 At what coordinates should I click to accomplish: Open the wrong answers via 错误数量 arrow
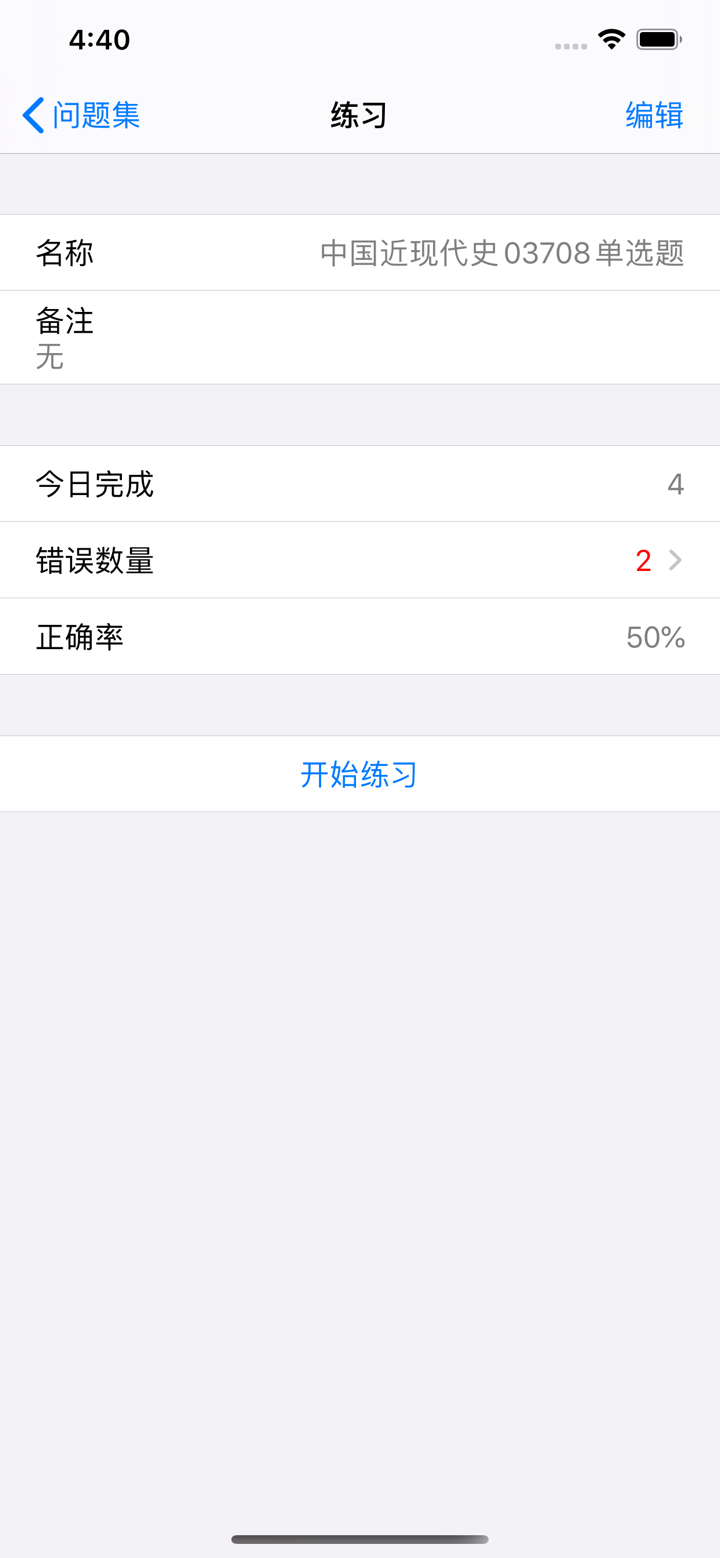676,560
